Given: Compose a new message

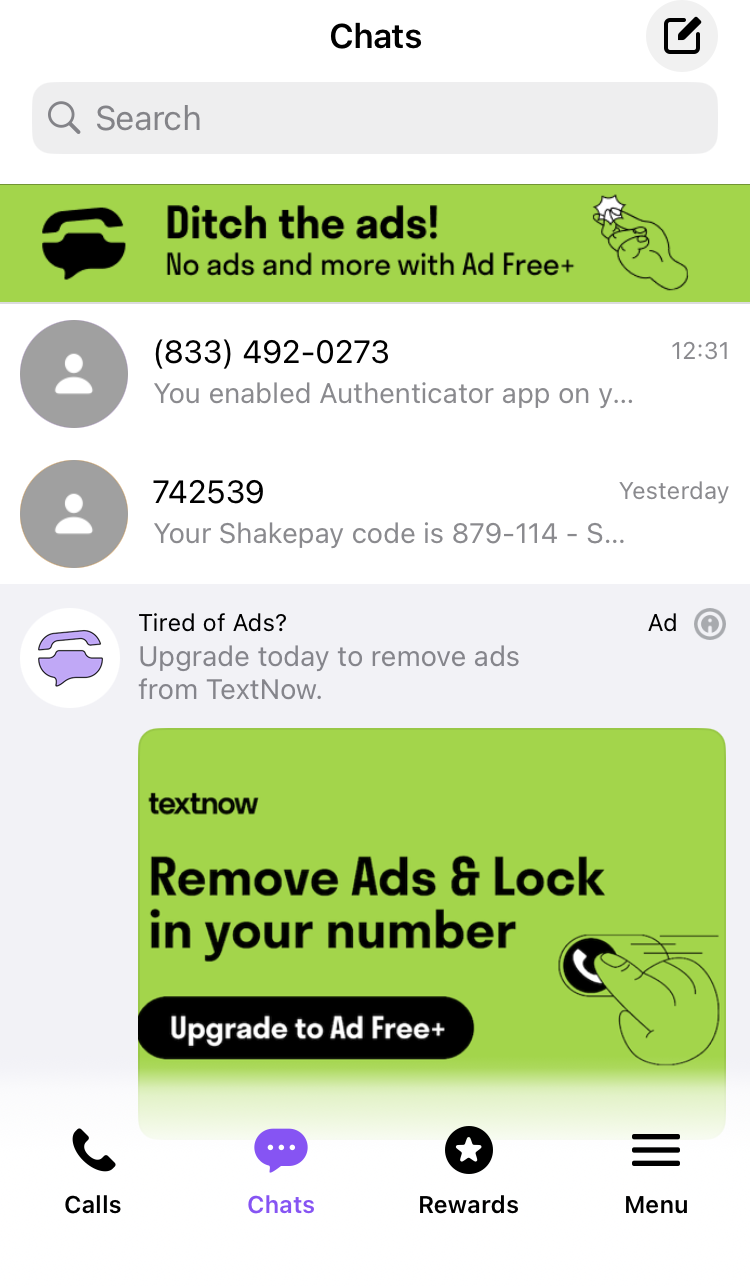Looking at the screenshot, I should point(682,37).
